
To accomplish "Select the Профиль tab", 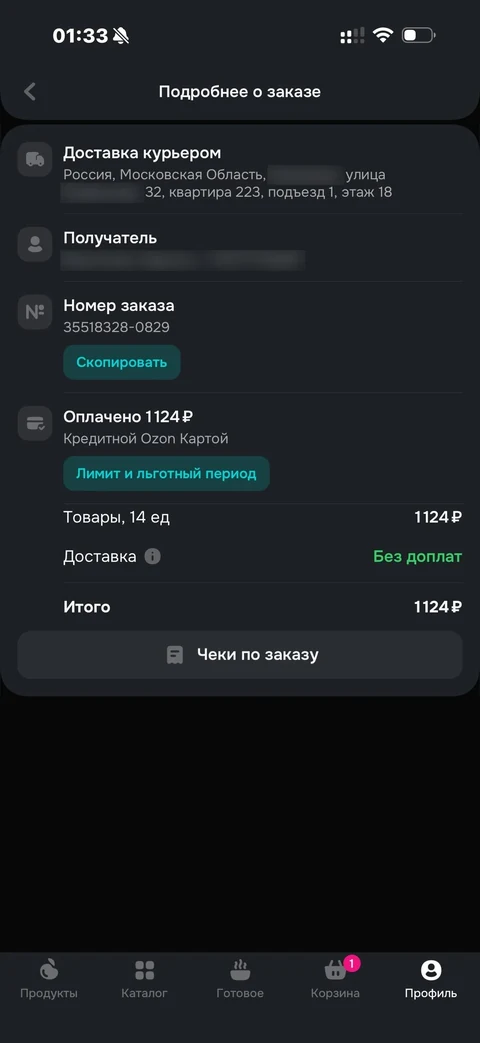I will click(431, 979).
